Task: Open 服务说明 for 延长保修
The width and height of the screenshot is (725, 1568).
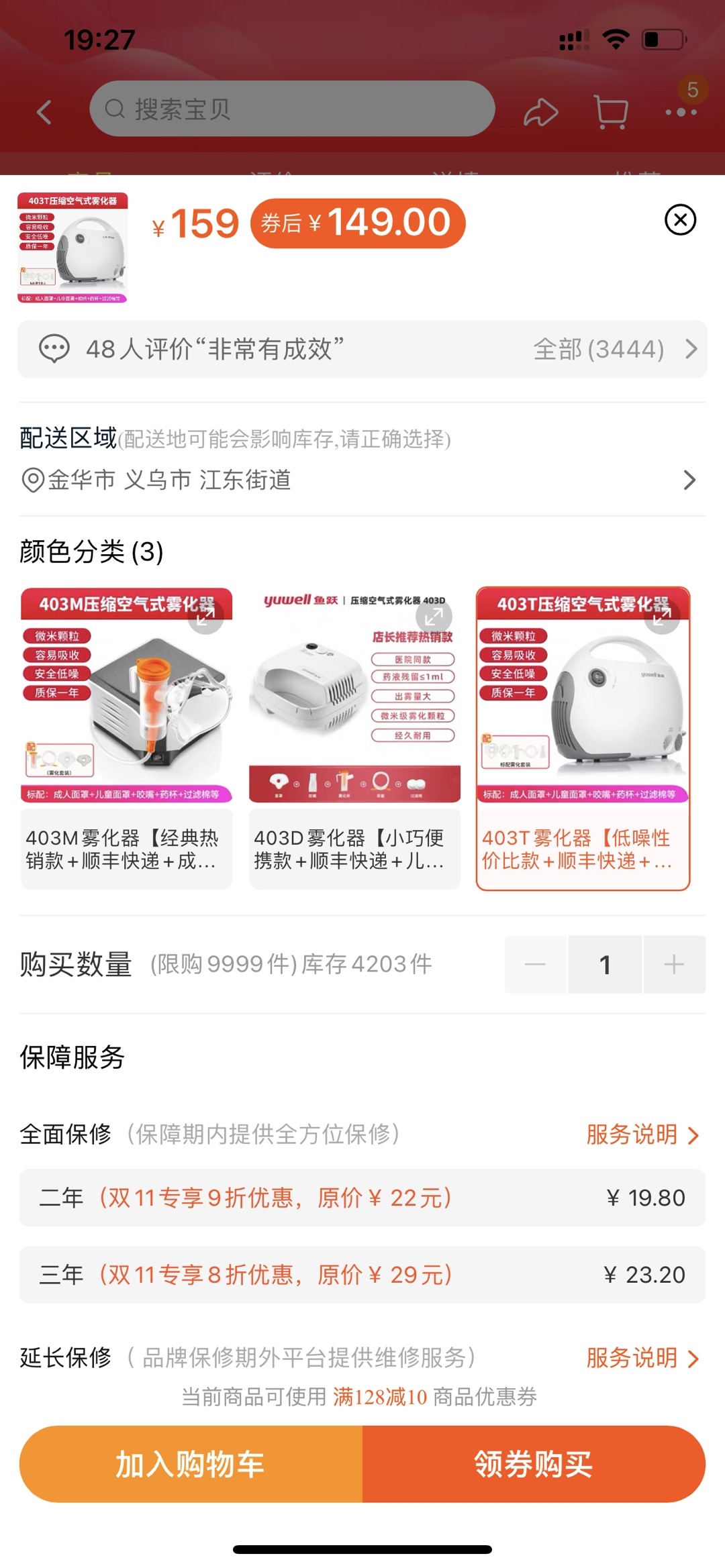Action: [x=642, y=1358]
